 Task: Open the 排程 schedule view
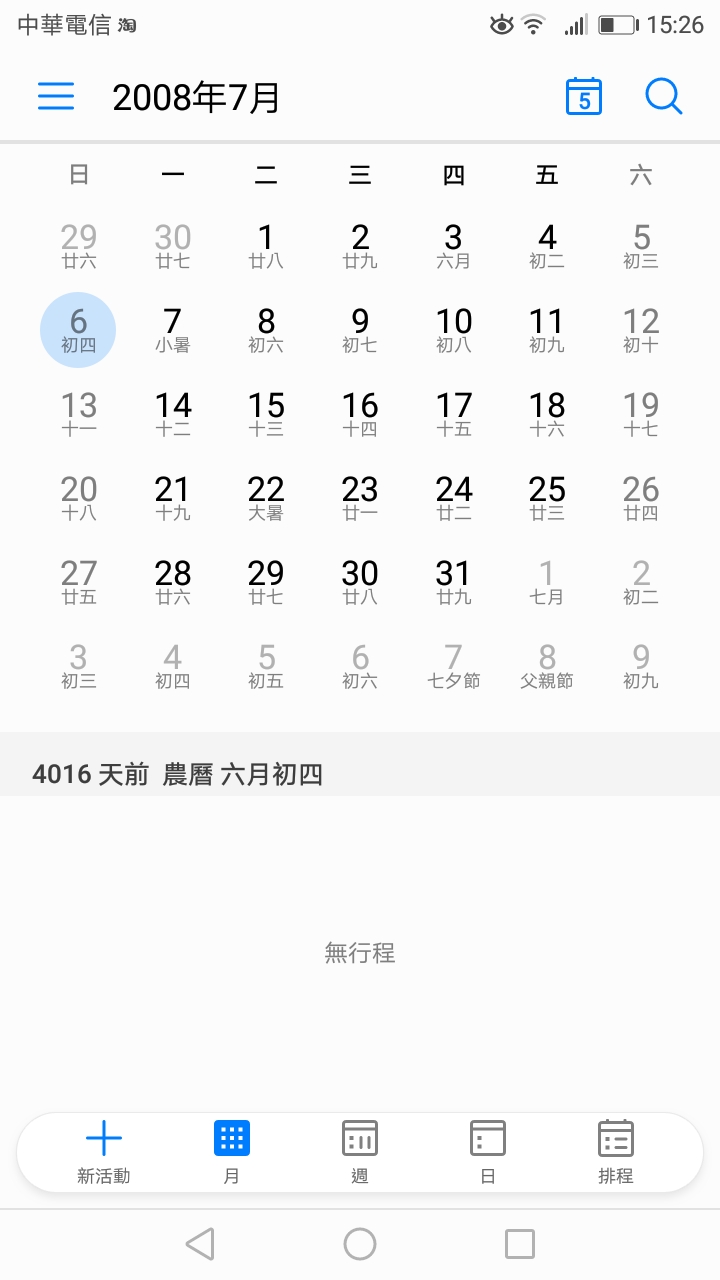point(616,1151)
